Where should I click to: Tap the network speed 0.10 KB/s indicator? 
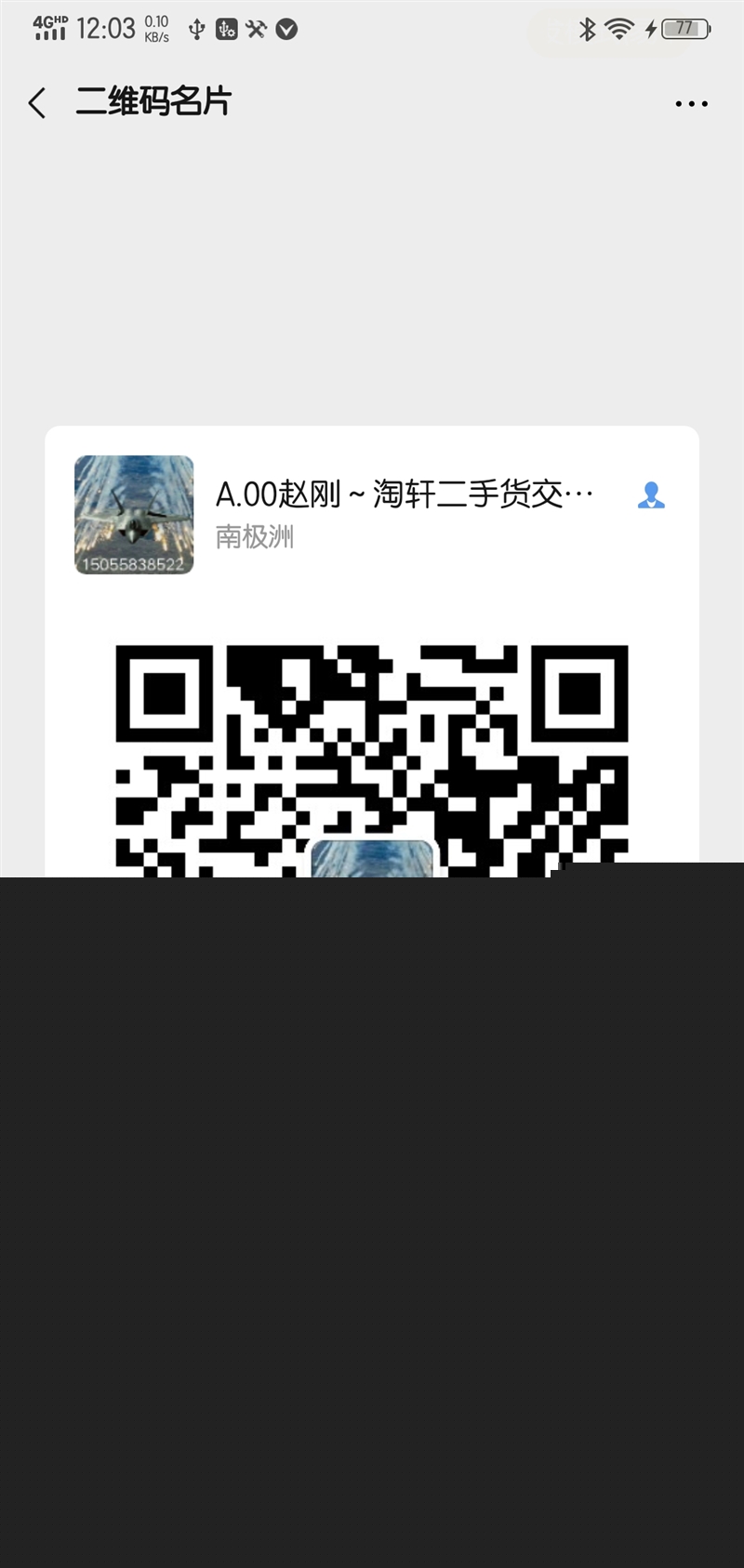pyautogui.click(x=158, y=28)
